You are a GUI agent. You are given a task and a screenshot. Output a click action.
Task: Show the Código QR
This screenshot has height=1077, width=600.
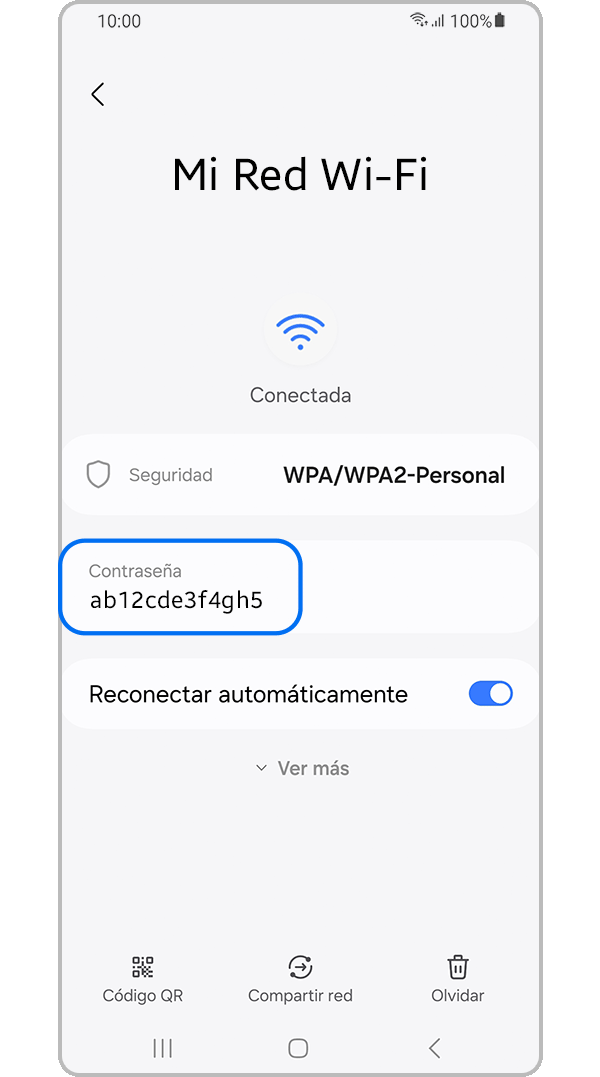[143, 979]
